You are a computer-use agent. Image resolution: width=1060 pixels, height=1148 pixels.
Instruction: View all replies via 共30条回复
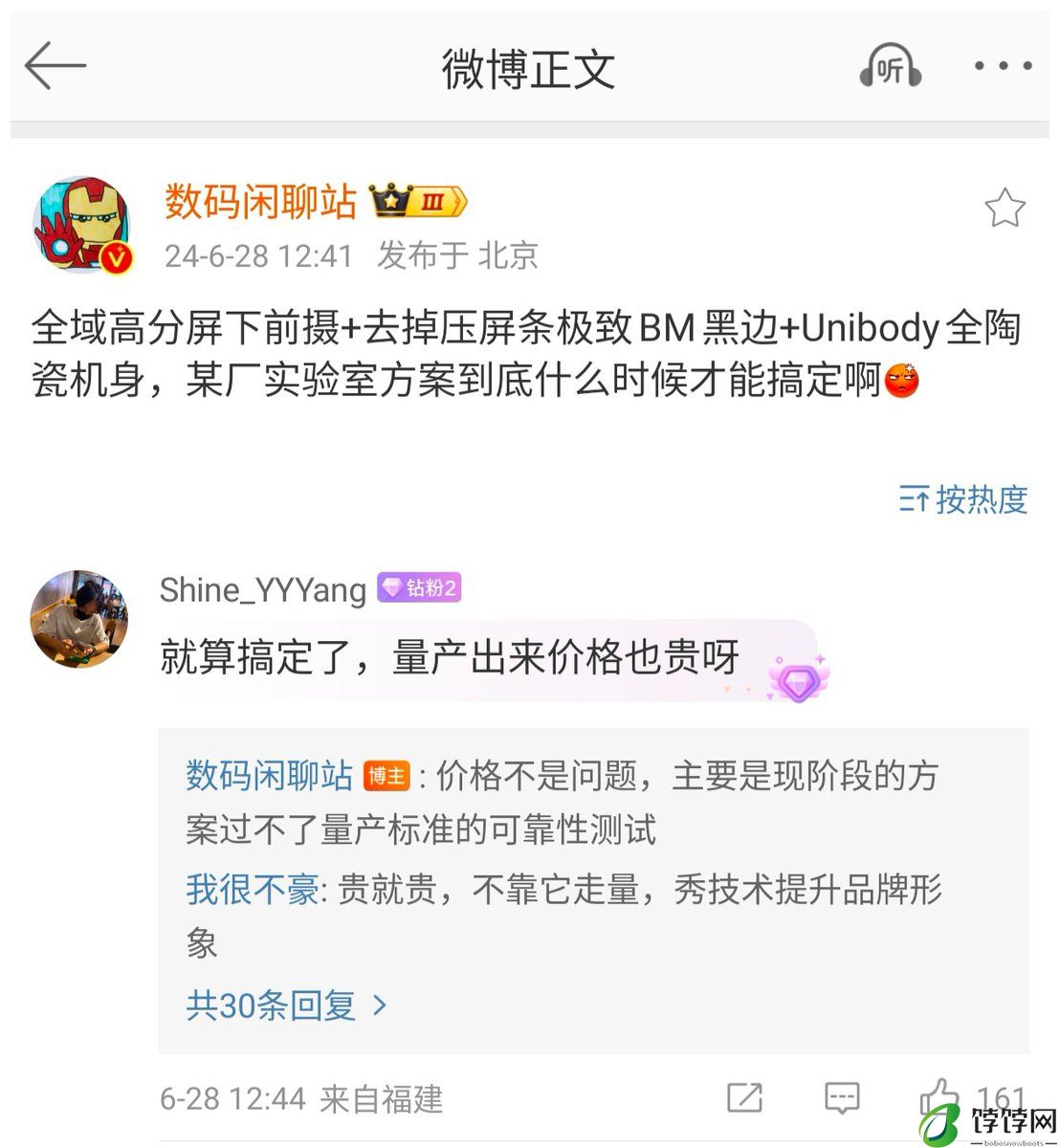click(x=285, y=1005)
